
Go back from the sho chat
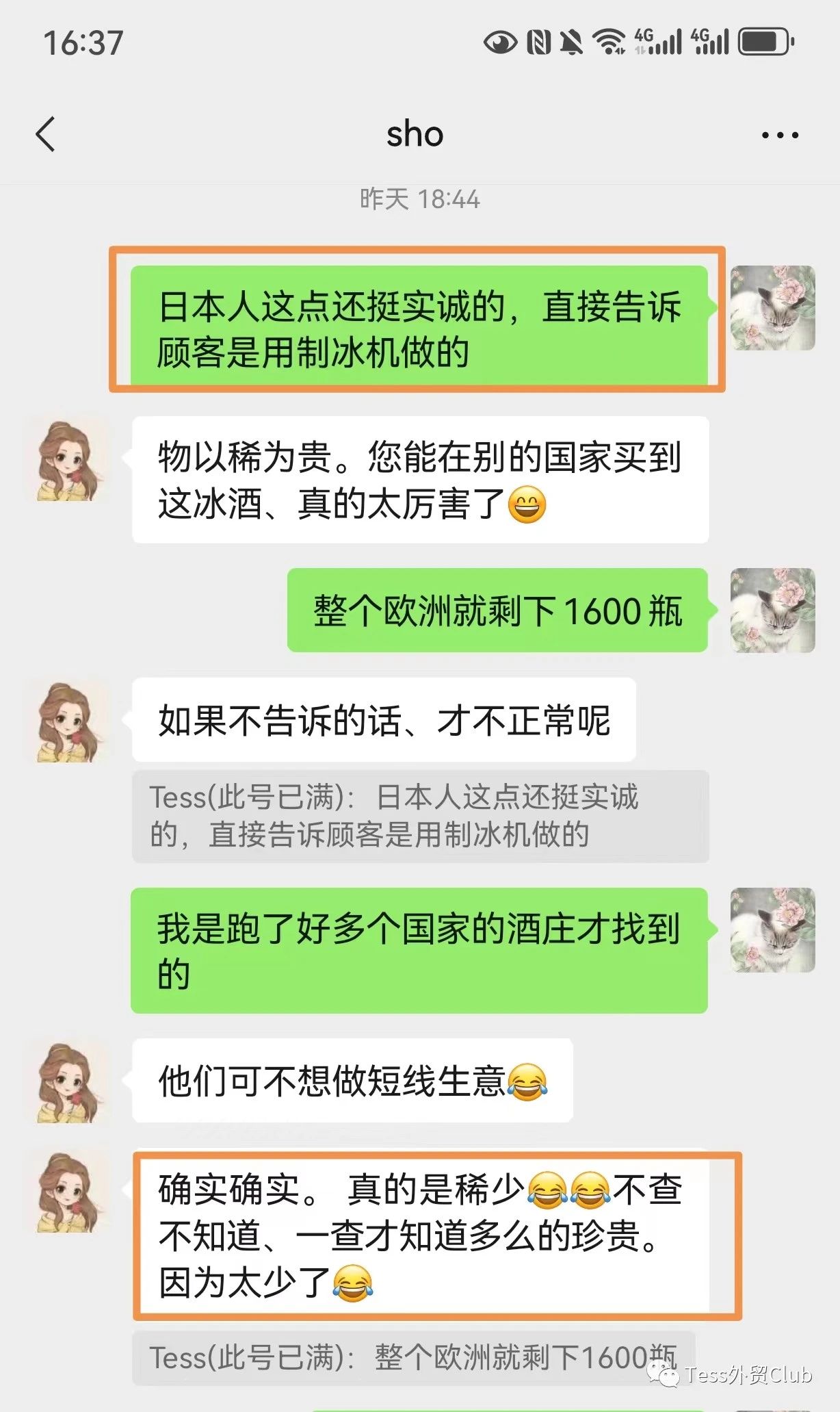tap(45, 134)
